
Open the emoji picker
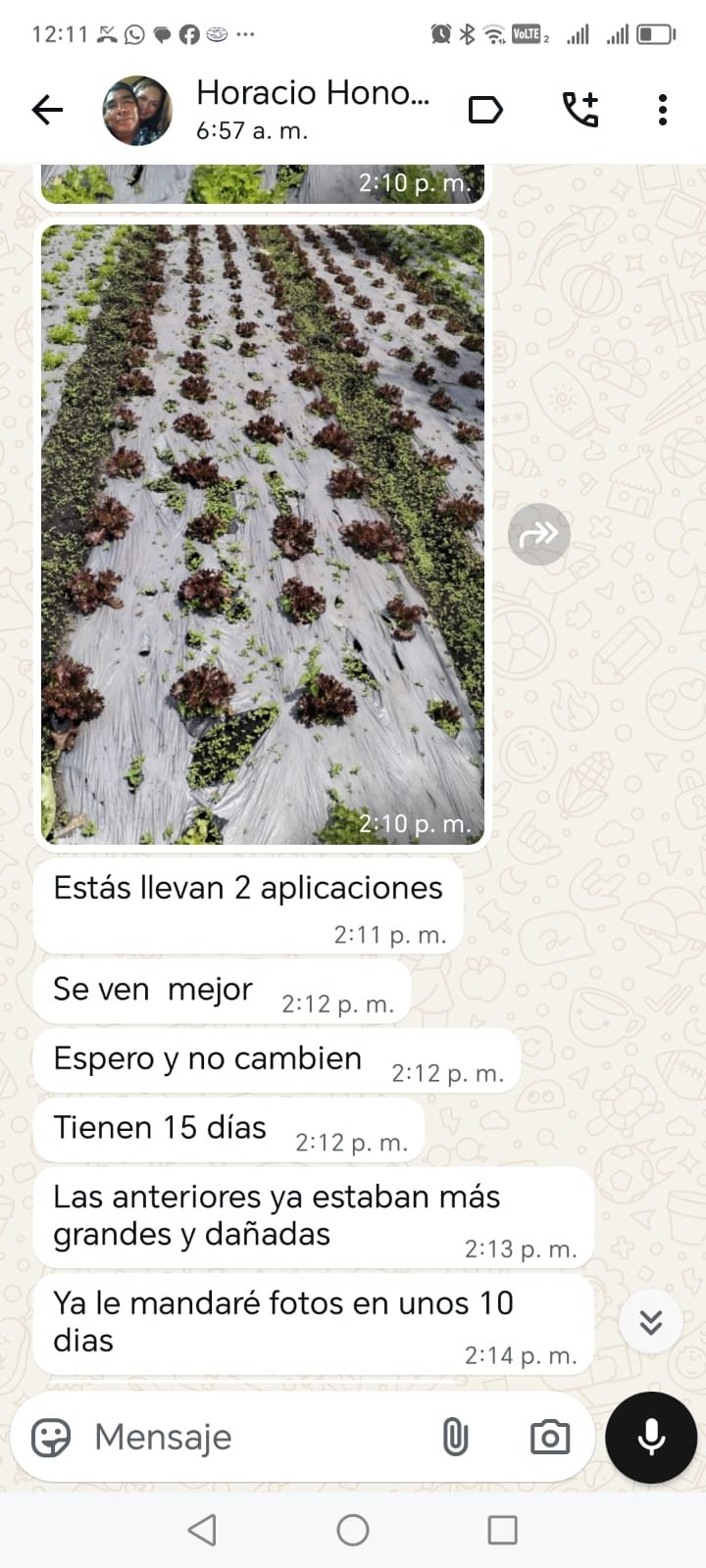click(51, 1438)
